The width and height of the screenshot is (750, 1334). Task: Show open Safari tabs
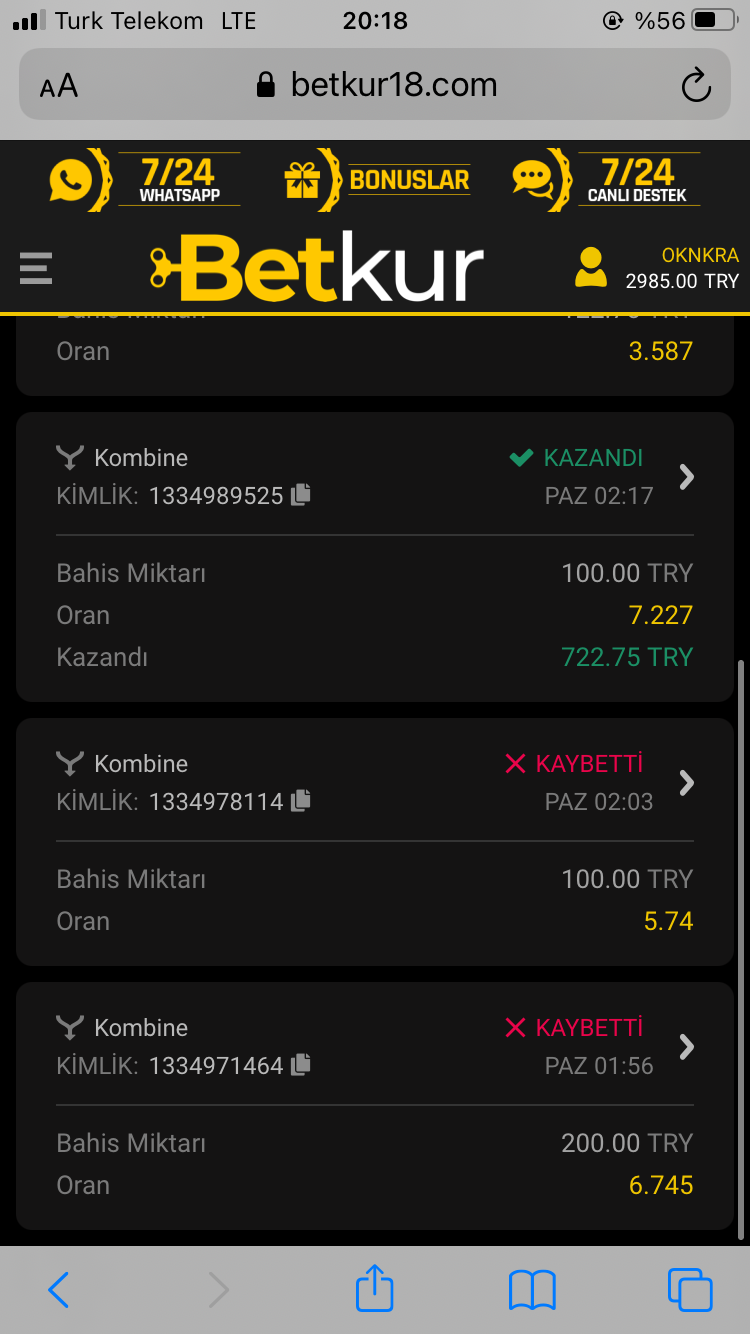click(x=690, y=1289)
